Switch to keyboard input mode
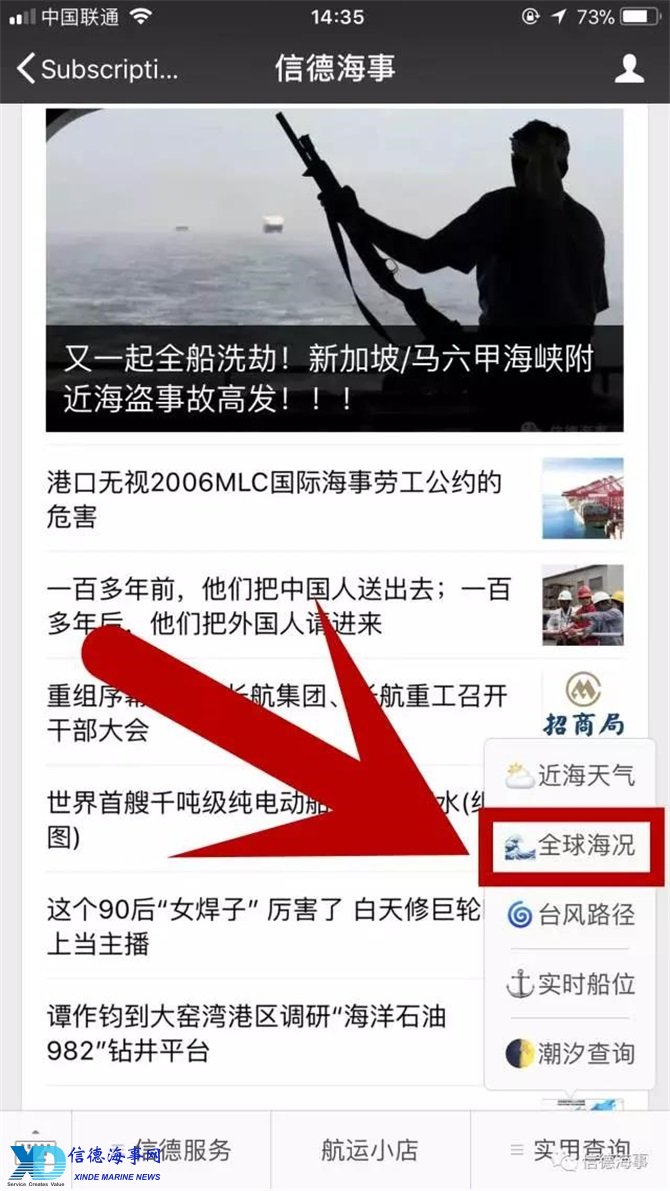The image size is (670, 1191). click(36, 1148)
